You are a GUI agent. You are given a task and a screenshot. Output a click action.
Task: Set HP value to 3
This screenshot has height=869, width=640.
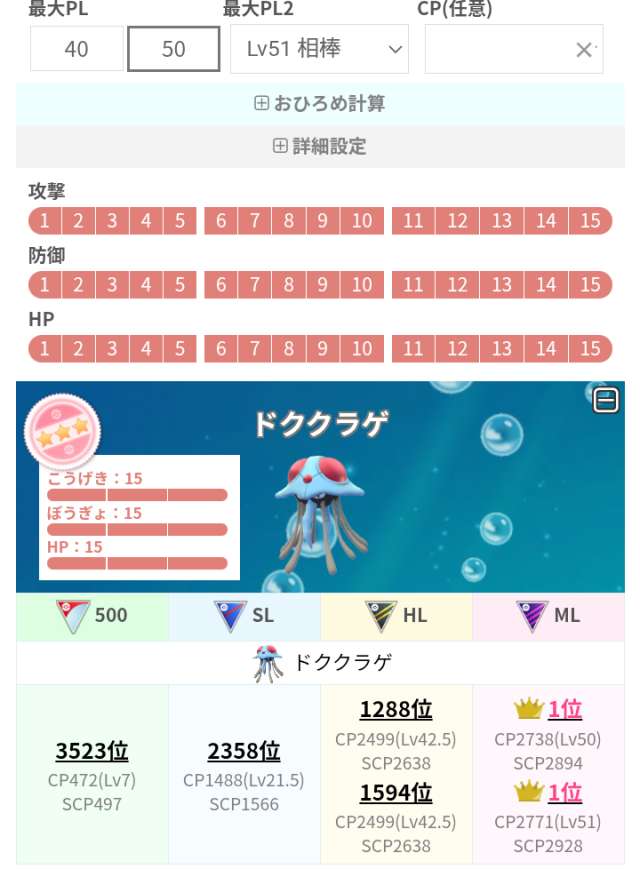click(112, 348)
